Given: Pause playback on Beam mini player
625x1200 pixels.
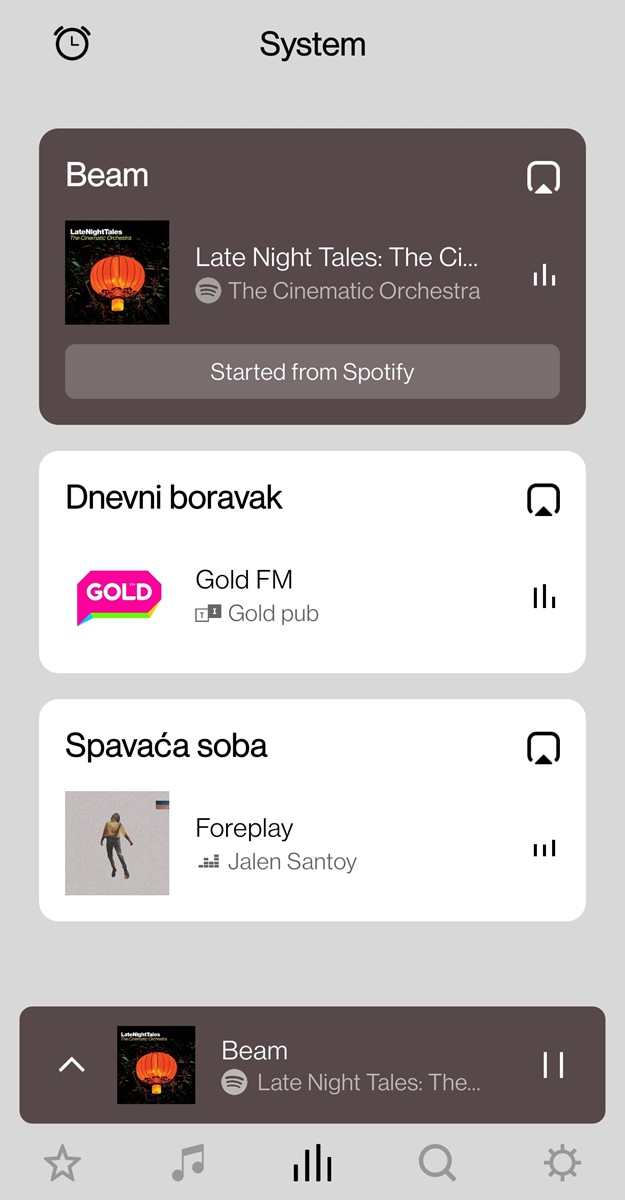Looking at the screenshot, I should pyautogui.click(x=553, y=1065).
